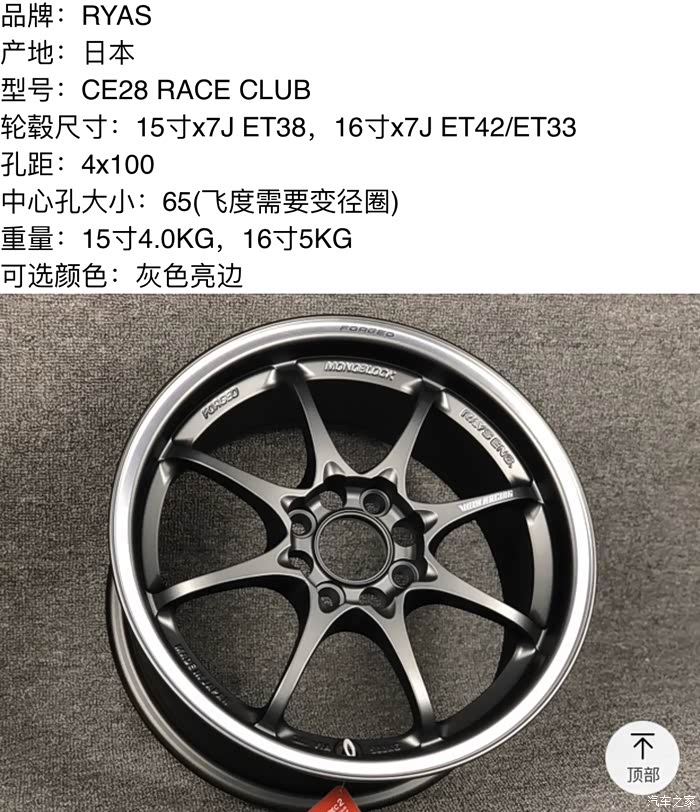Open the CE28 wheel photo
Image resolution: width=700 pixels, height=812 pixels.
pyautogui.click(x=350, y=553)
